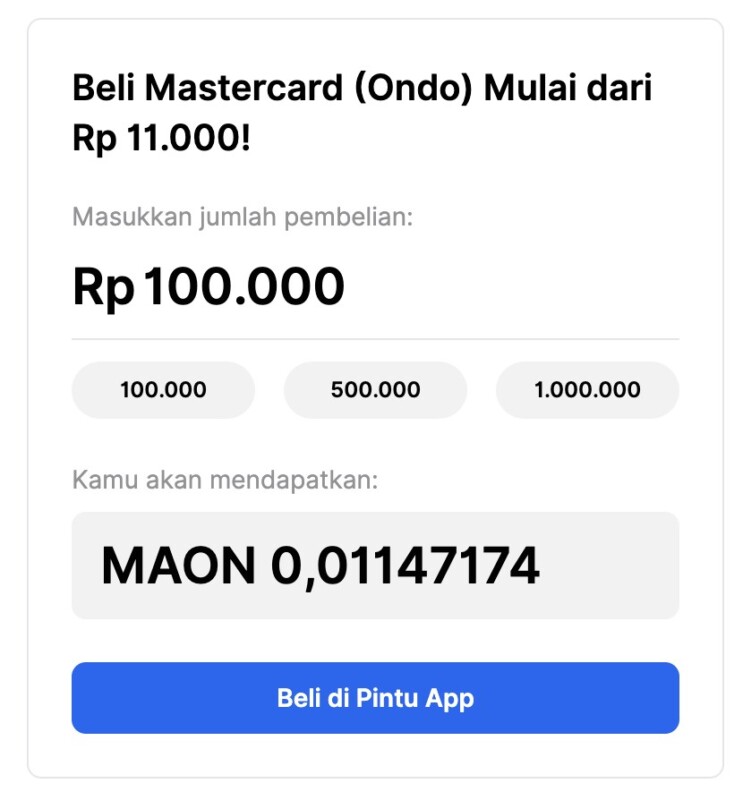This screenshot has width=743, height=800.
Task: Pick the smallest preset value 100.000
Action: coord(162,390)
